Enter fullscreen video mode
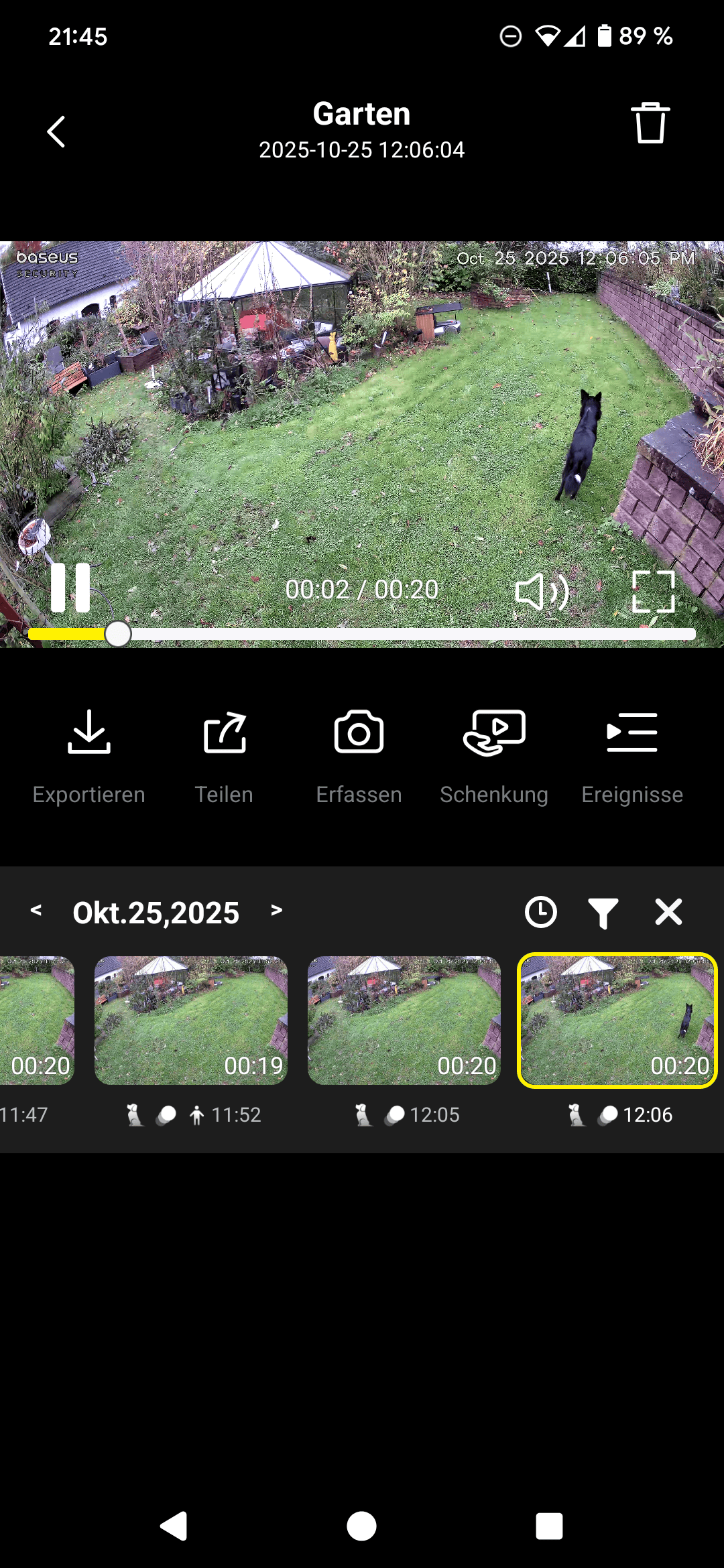The image size is (724, 1568). [x=653, y=591]
